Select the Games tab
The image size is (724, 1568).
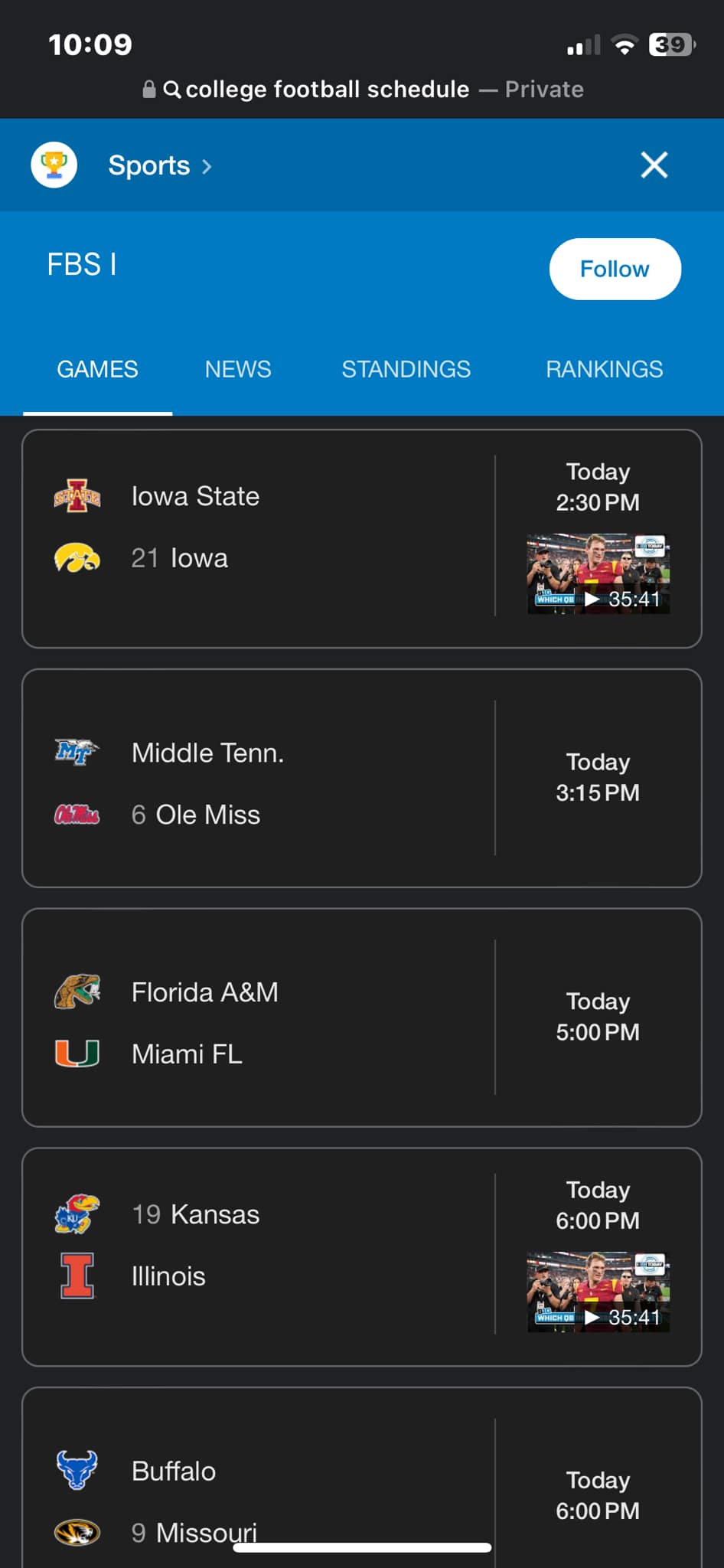click(x=97, y=369)
